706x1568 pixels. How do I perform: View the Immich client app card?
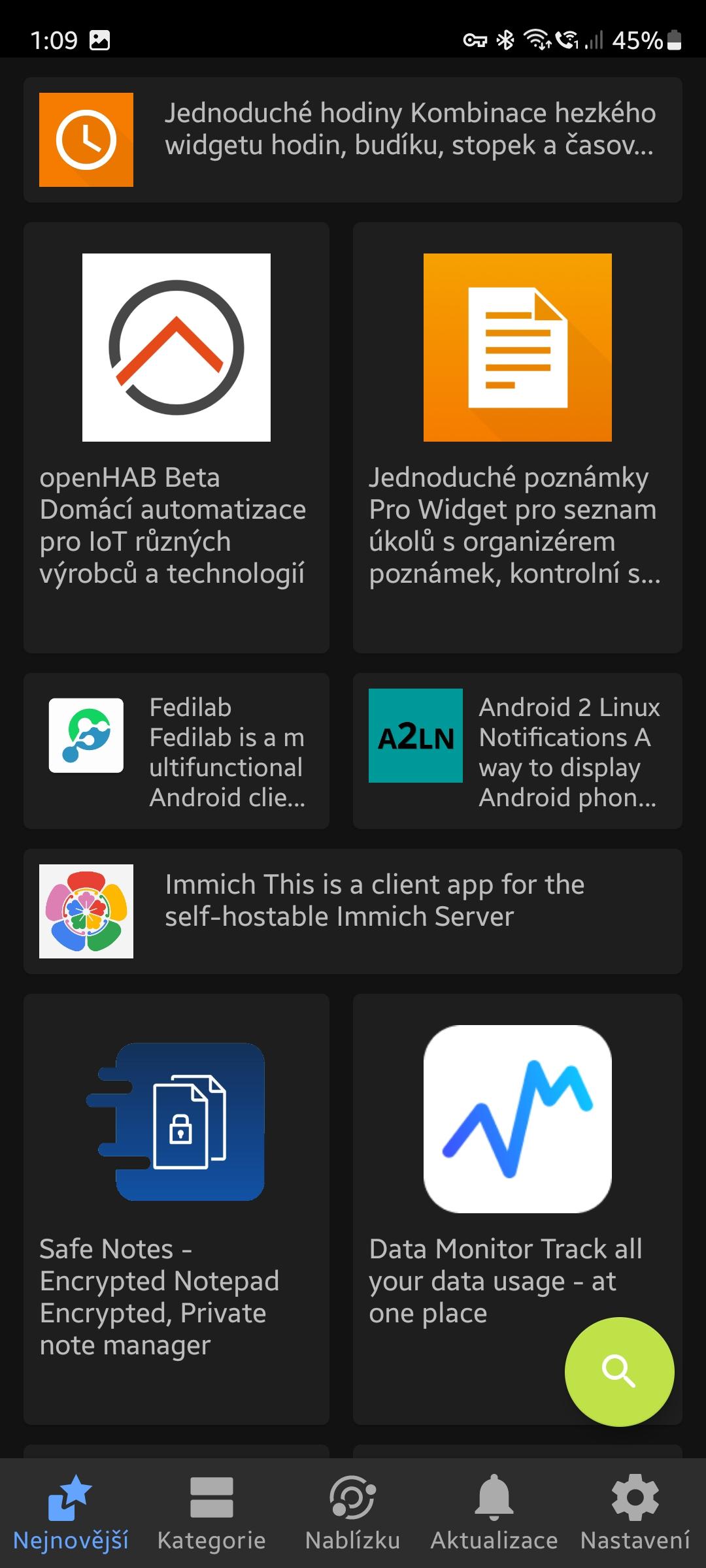pyautogui.click(x=353, y=911)
